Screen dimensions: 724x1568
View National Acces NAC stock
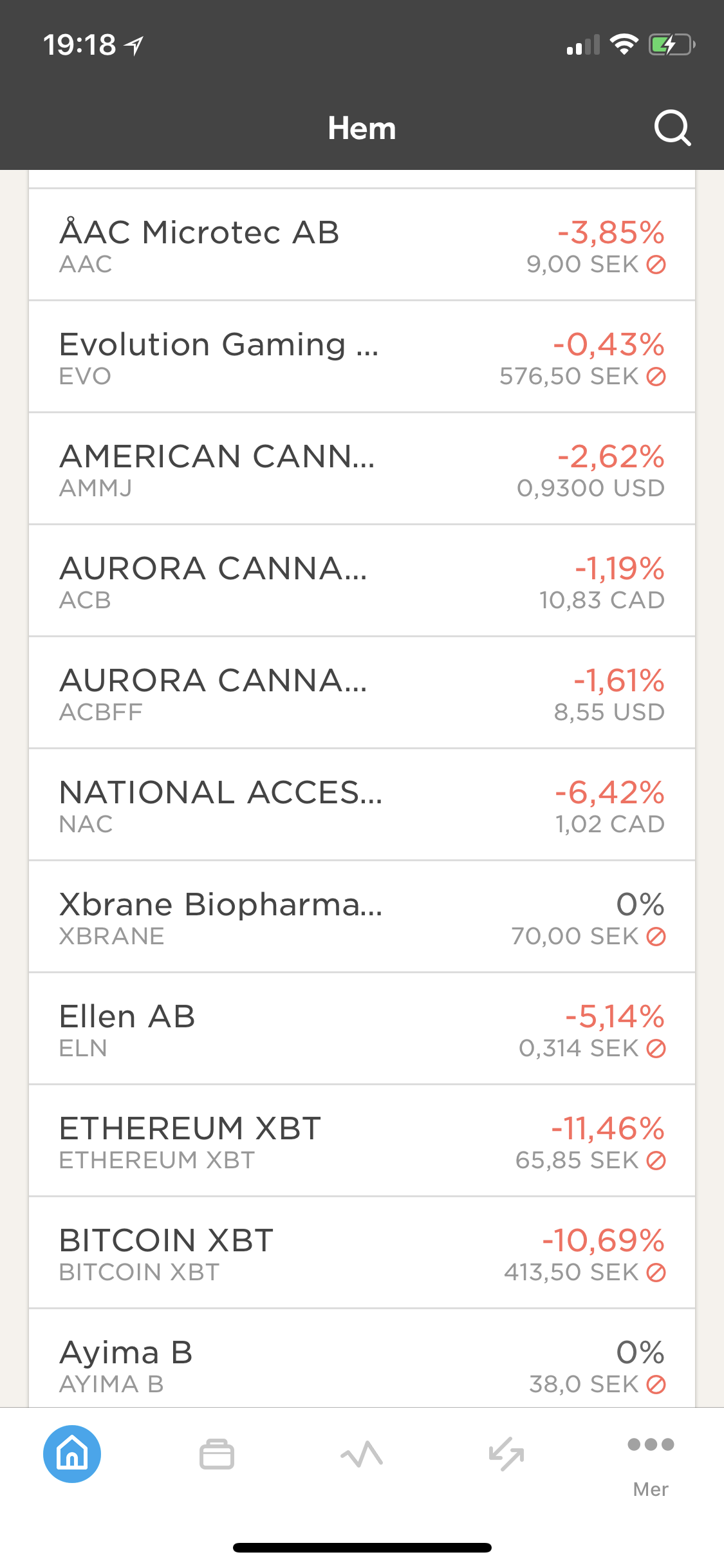(x=362, y=805)
